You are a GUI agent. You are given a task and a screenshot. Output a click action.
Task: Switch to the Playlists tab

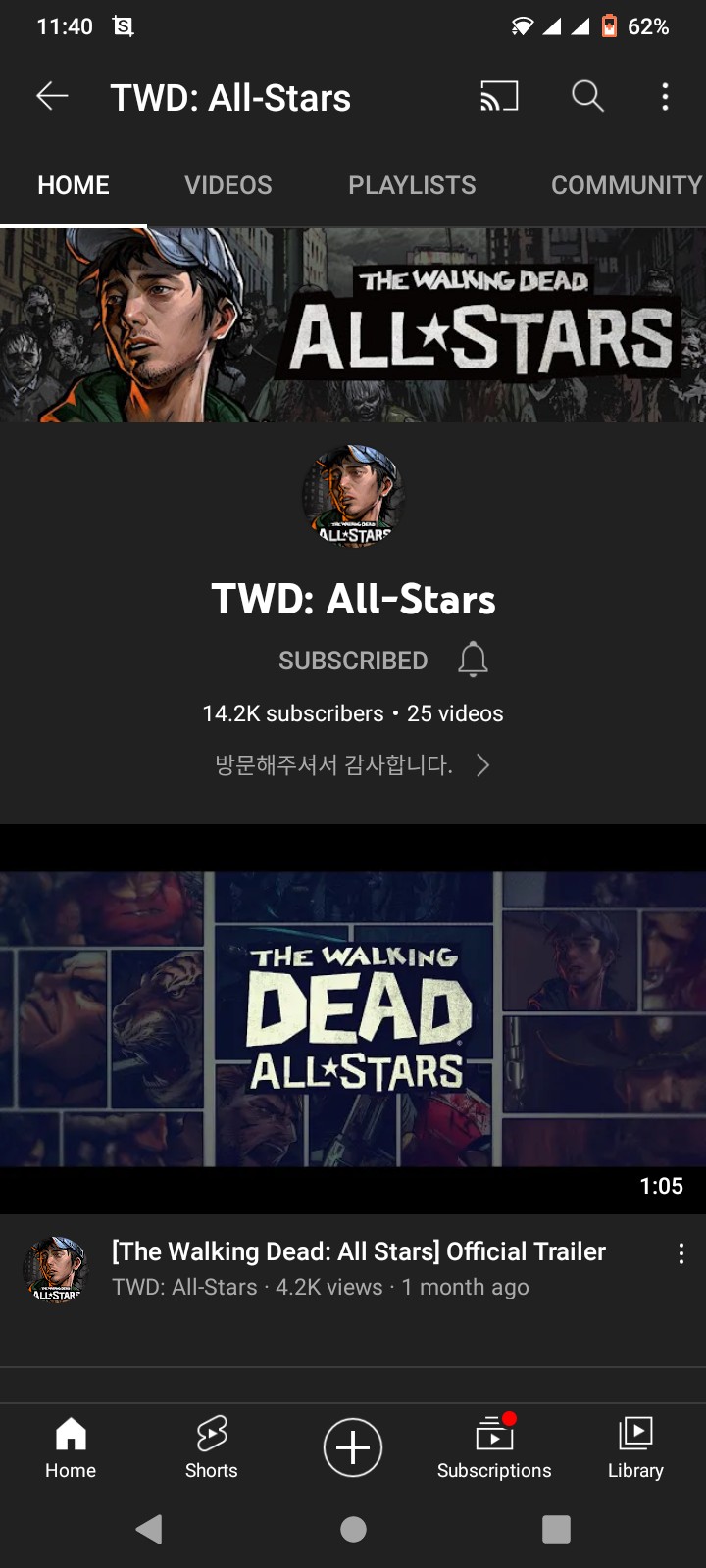[x=412, y=185]
